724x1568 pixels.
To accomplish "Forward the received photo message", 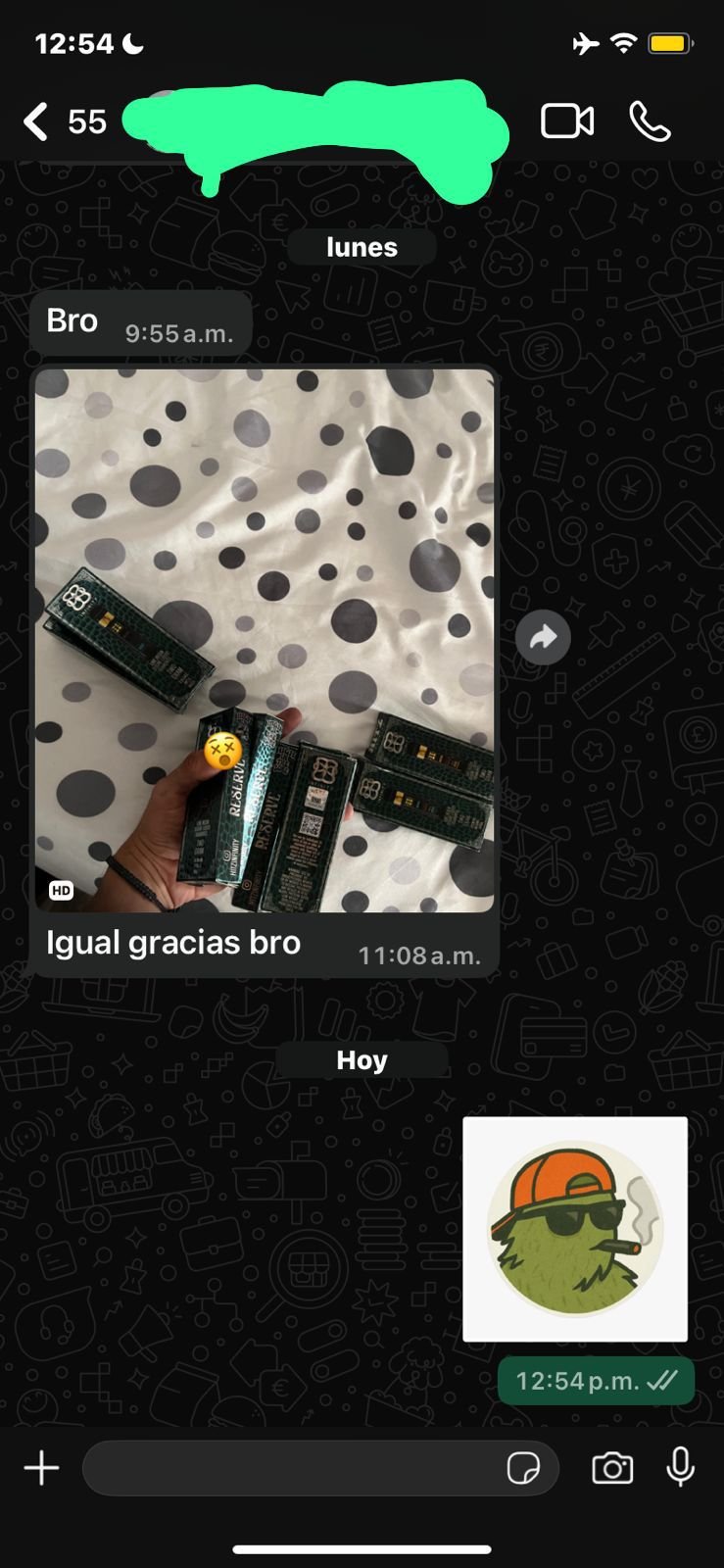I will (x=543, y=638).
